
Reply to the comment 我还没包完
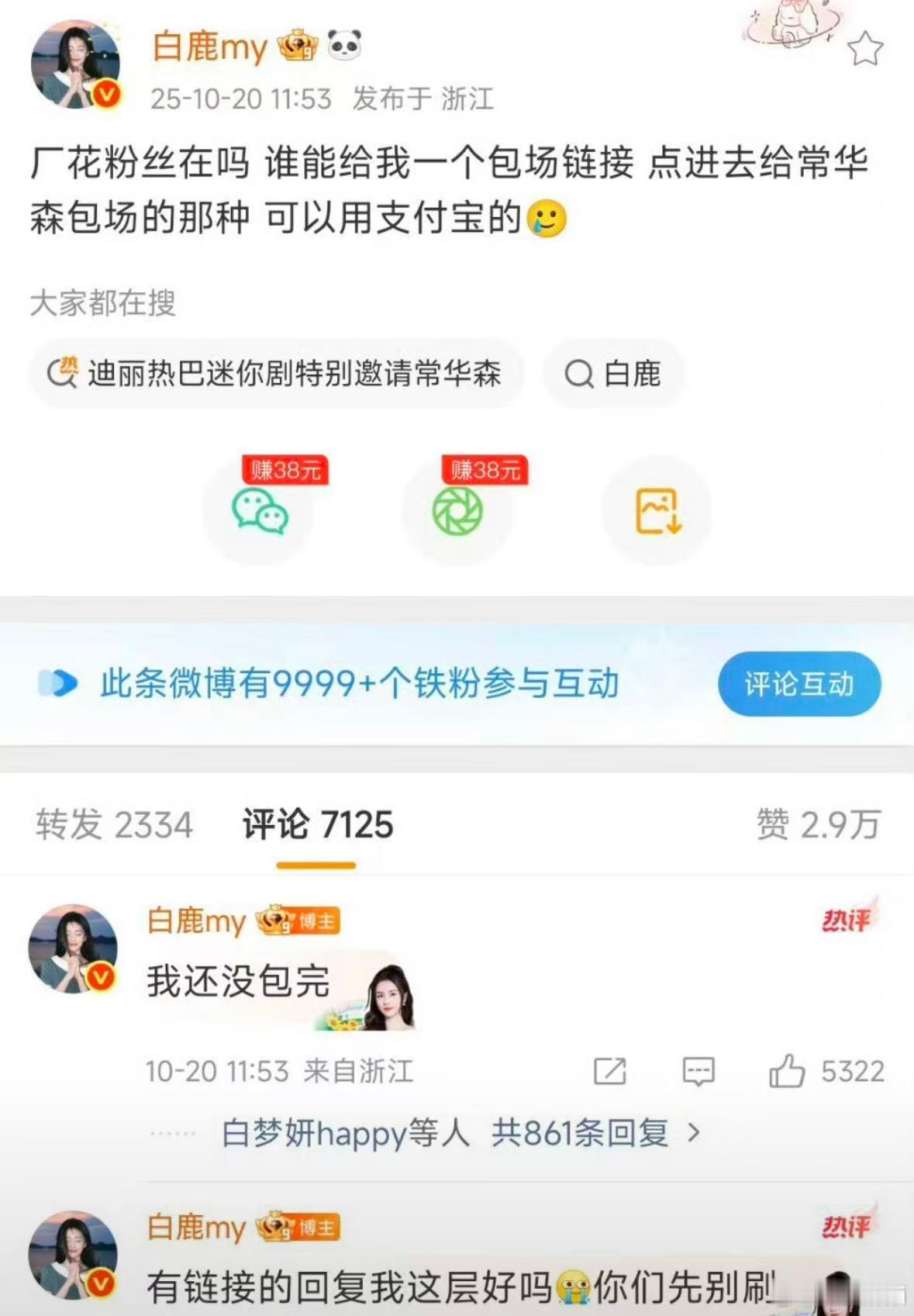pyautogui.click(x=698, y=1072)
